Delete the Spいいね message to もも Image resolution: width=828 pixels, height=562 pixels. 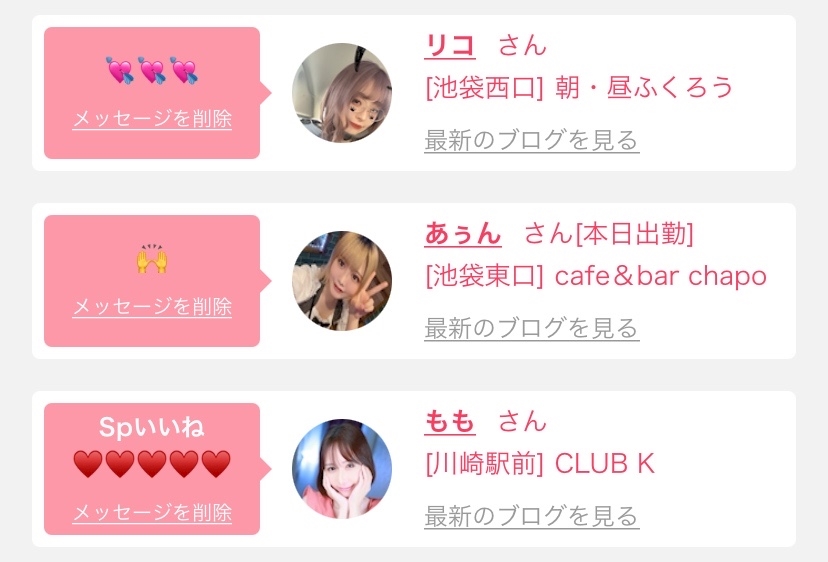coord(152,513)
